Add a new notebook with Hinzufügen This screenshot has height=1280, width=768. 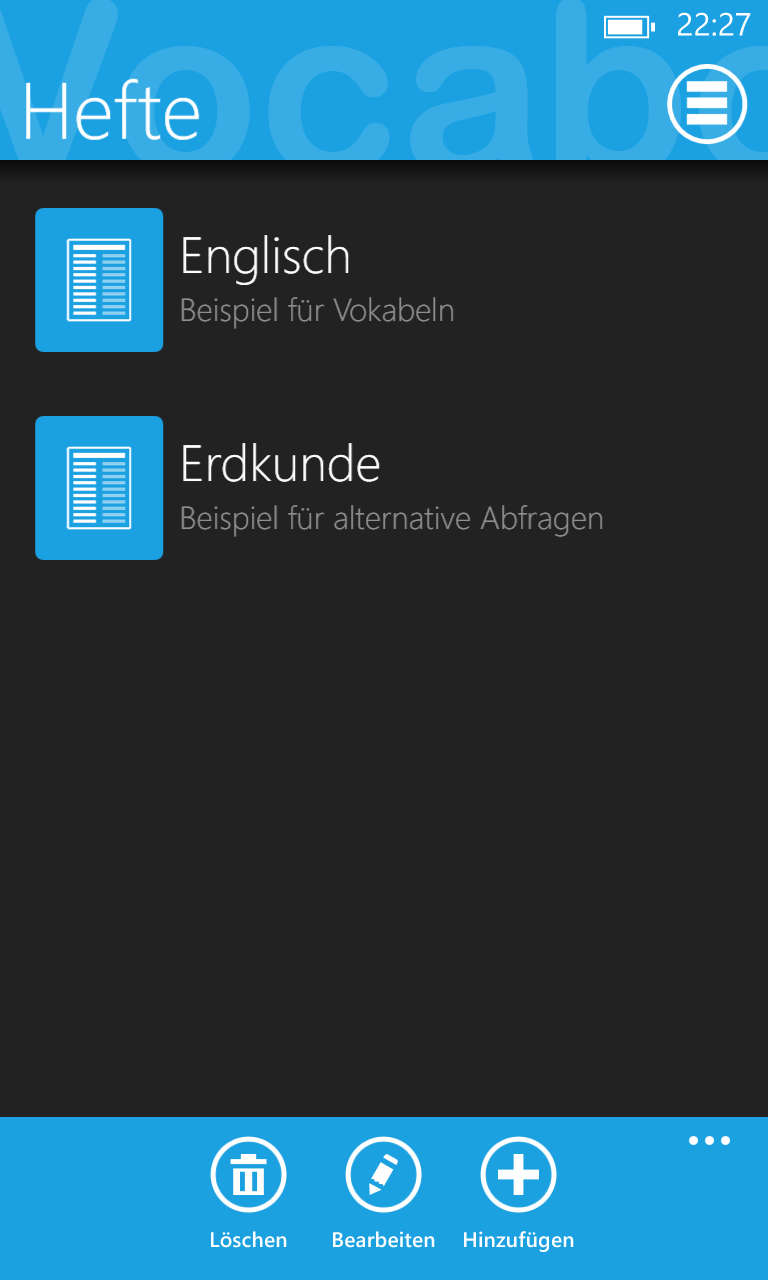tap(518, 1175)
